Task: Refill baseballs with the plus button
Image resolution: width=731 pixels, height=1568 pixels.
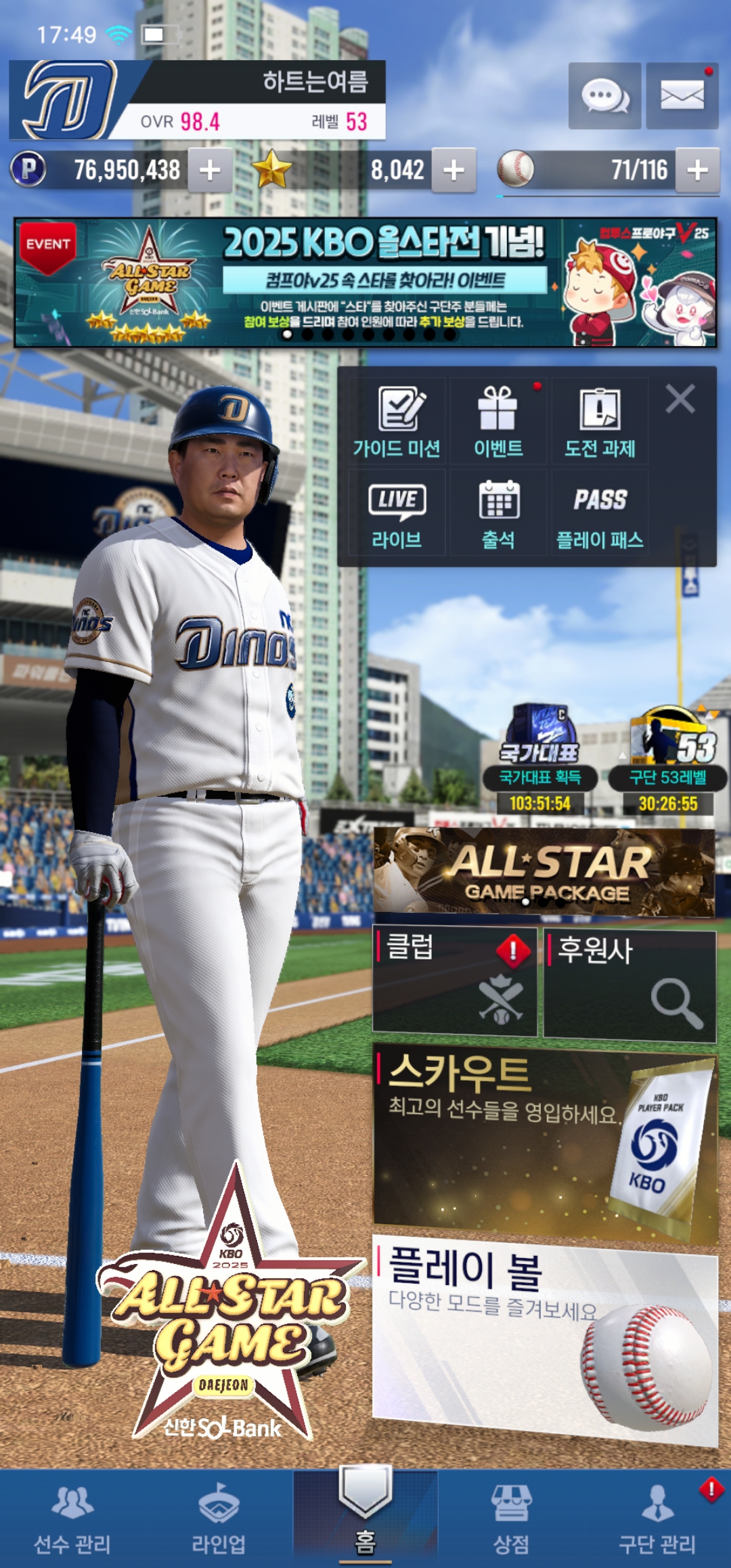Action: click(x=697, y=171)
